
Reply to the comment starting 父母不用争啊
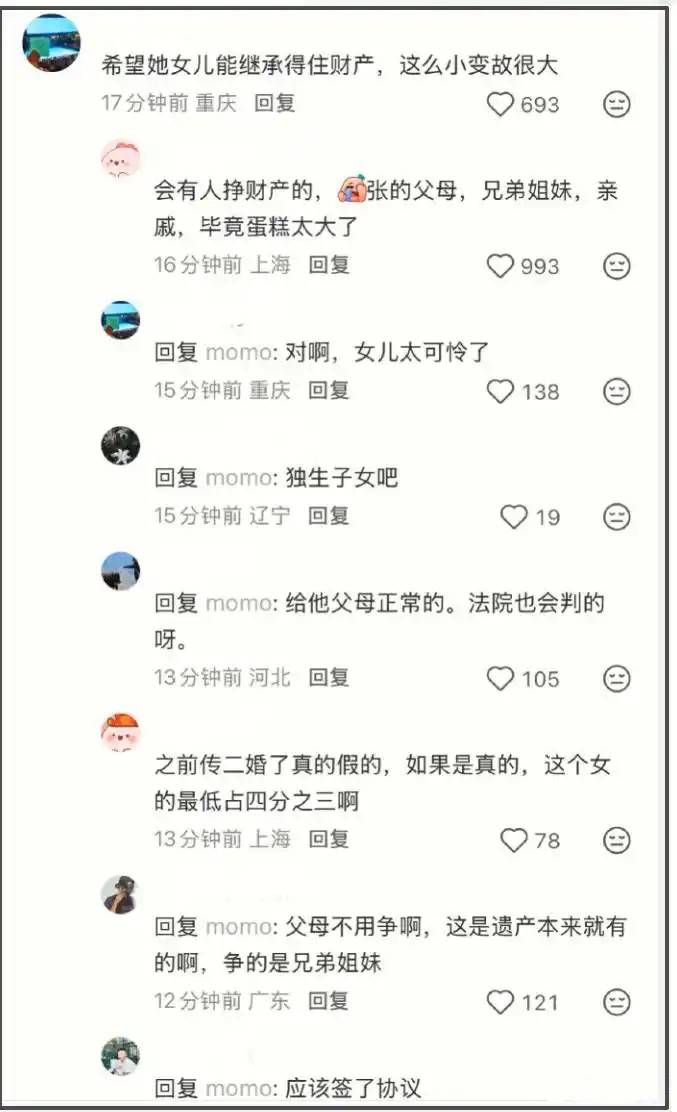[x=329, y=1001]
